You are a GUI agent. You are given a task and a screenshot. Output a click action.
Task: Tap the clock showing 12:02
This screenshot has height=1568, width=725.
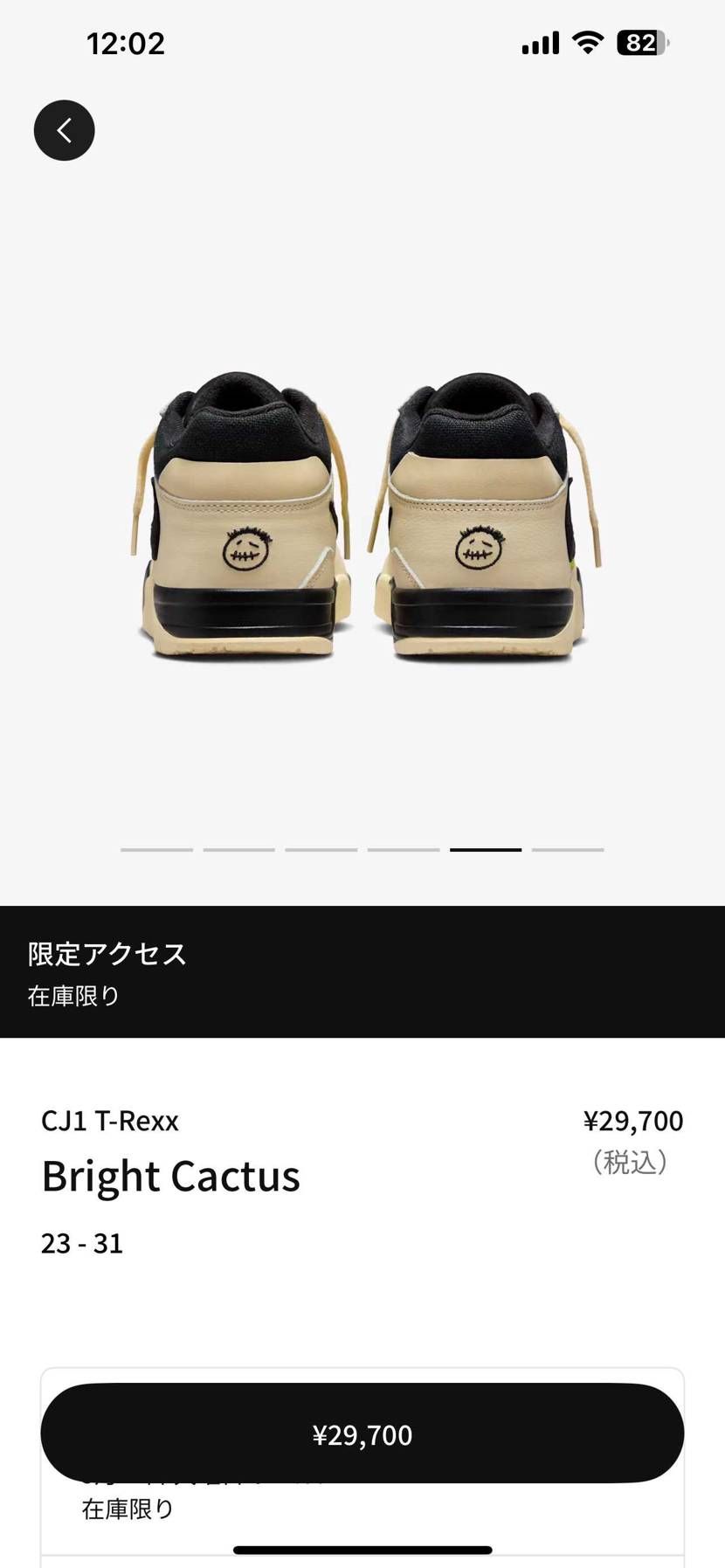coord(125,43)
